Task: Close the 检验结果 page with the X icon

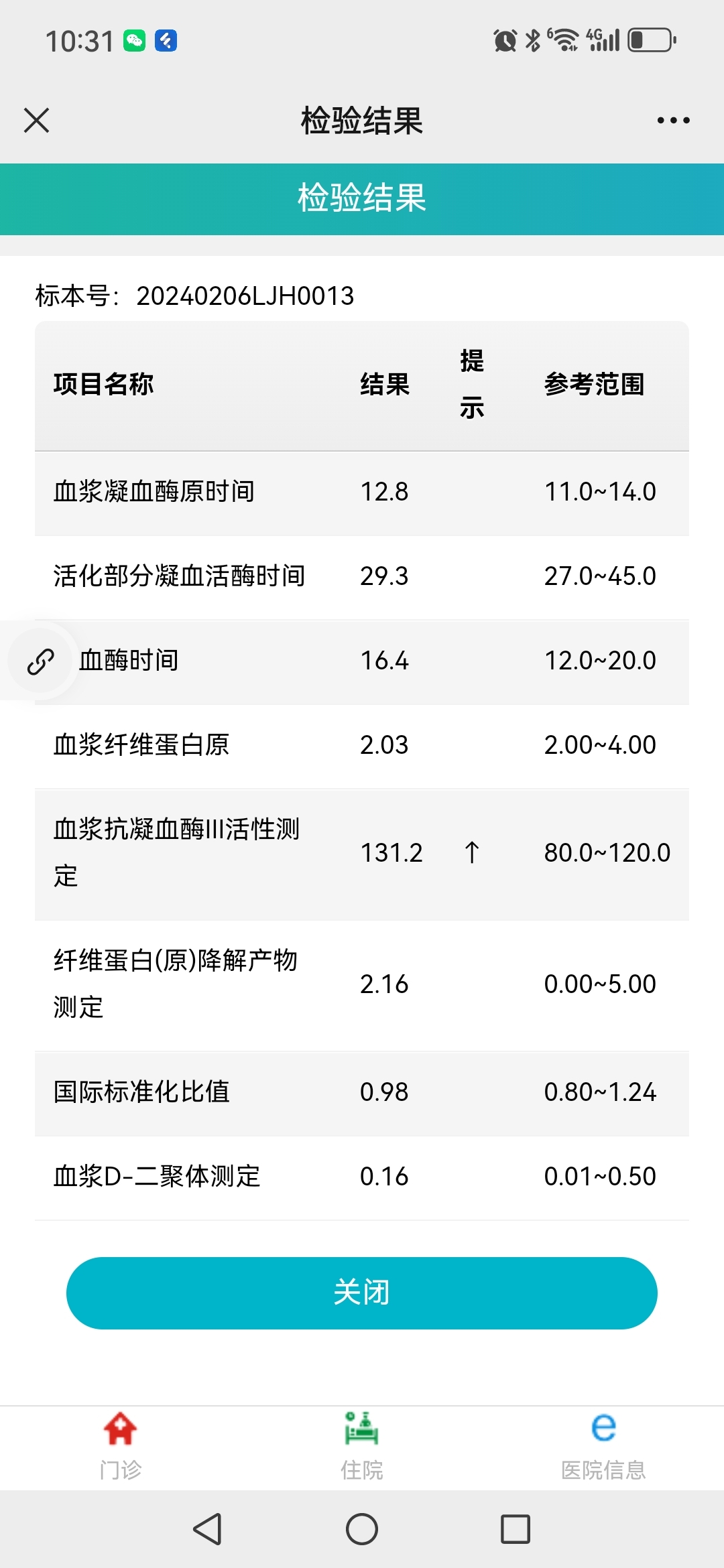Action: tap(36, 121)
